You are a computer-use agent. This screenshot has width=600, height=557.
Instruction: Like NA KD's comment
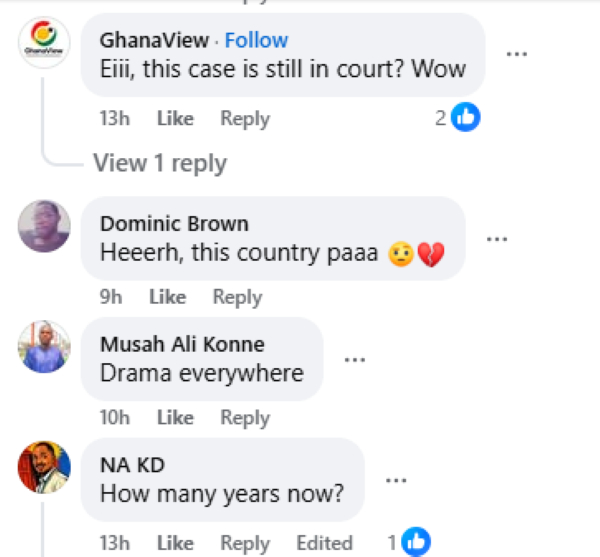coord(175,543)
